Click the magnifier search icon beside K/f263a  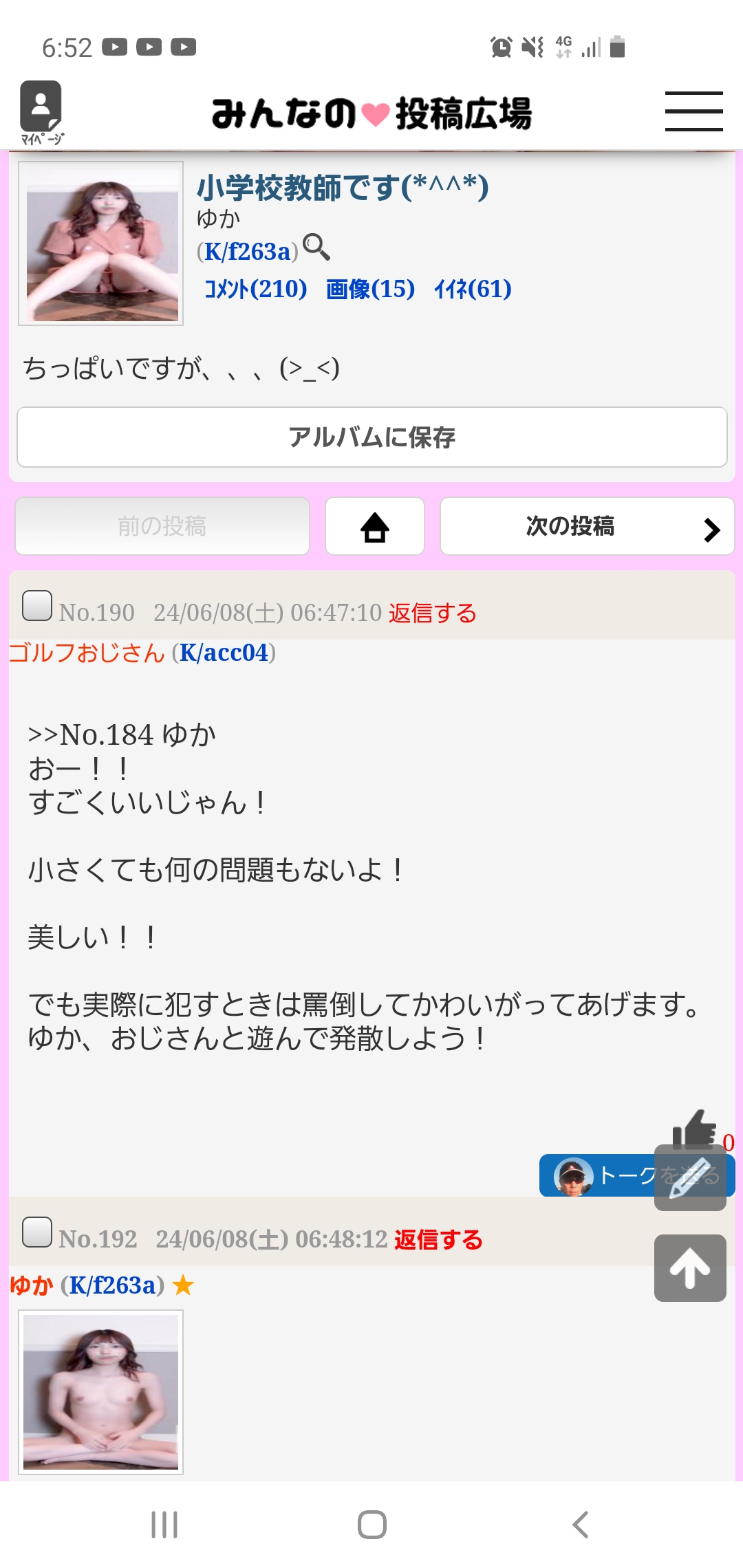point(316,250)
